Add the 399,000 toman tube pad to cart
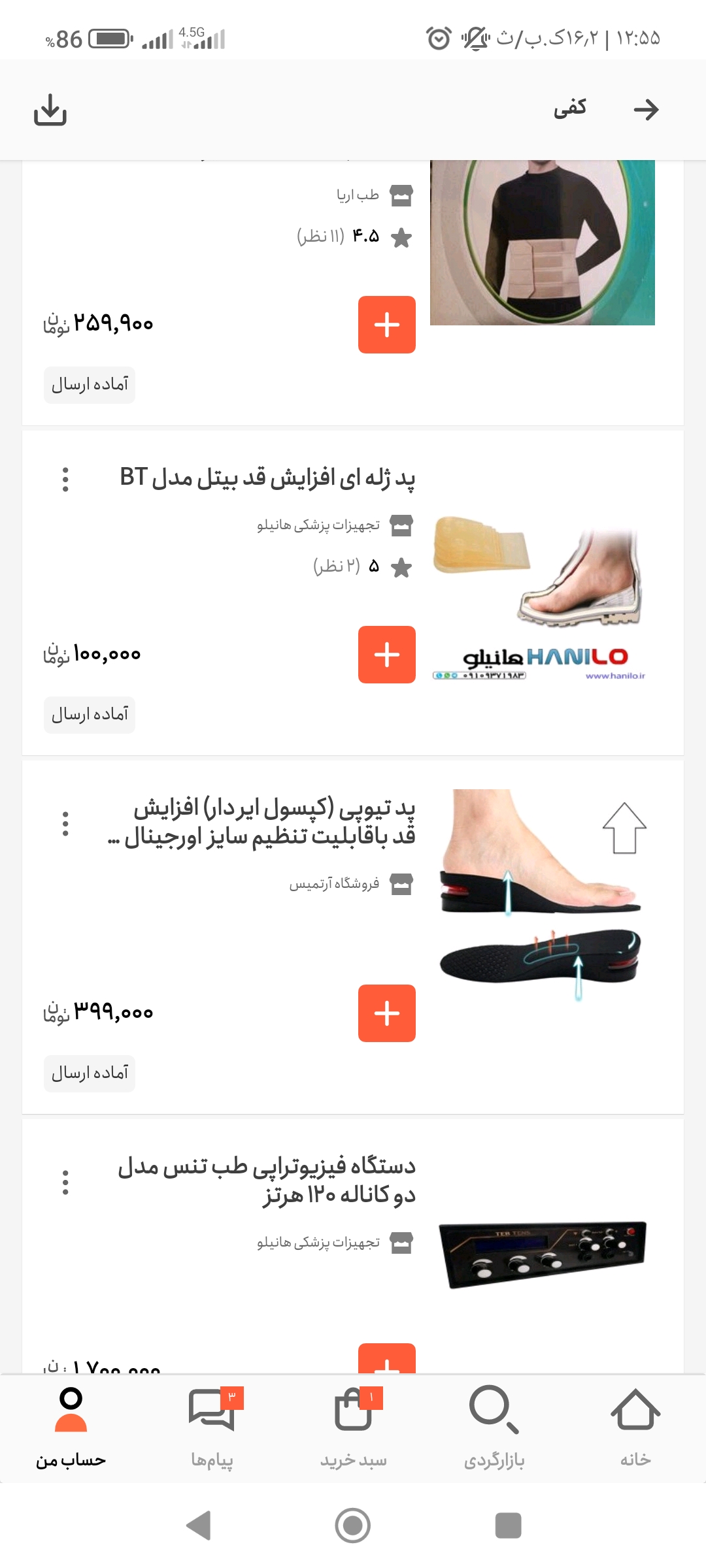Screen dimensions: 706x1568 pos(386,1013)
